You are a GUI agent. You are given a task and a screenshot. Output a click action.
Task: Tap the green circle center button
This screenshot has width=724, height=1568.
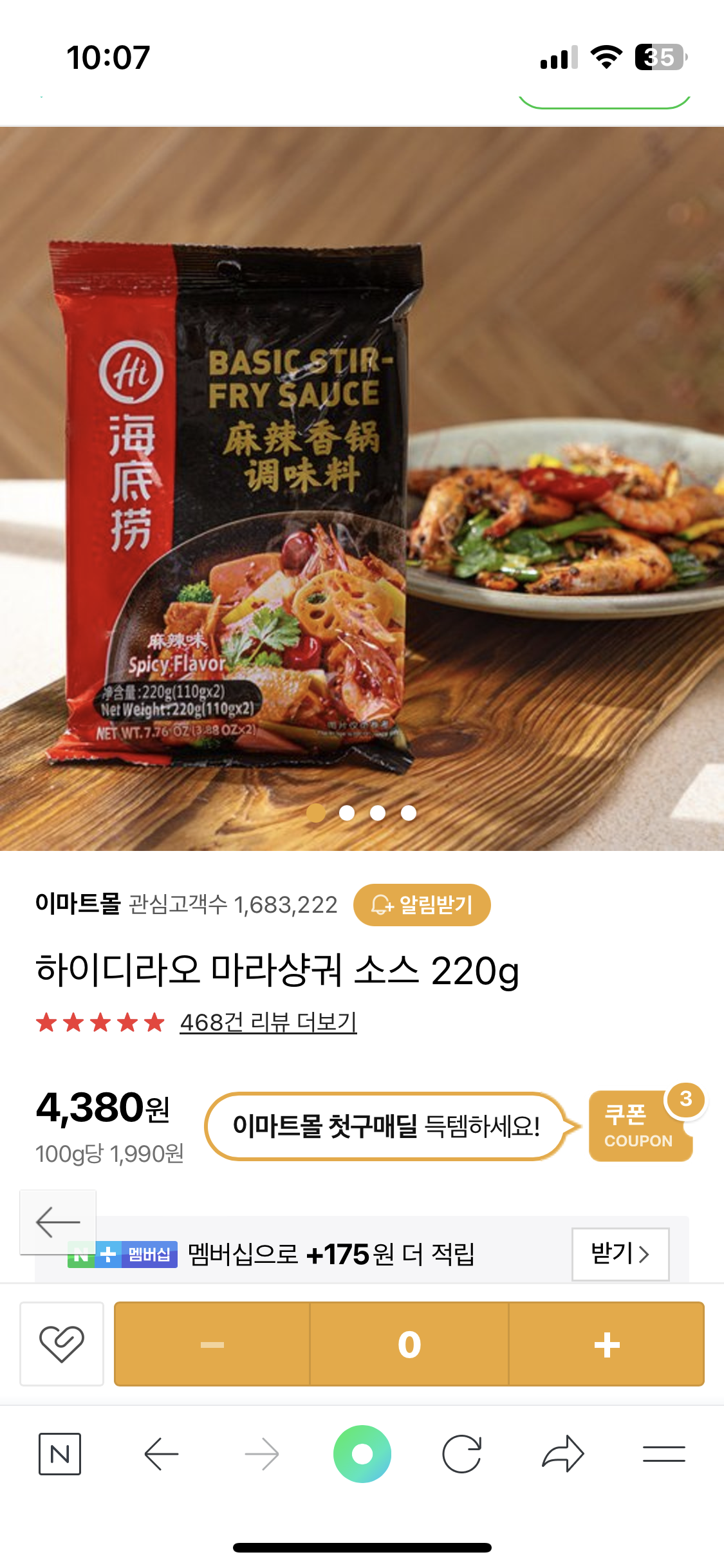[x=362, y=1454]
